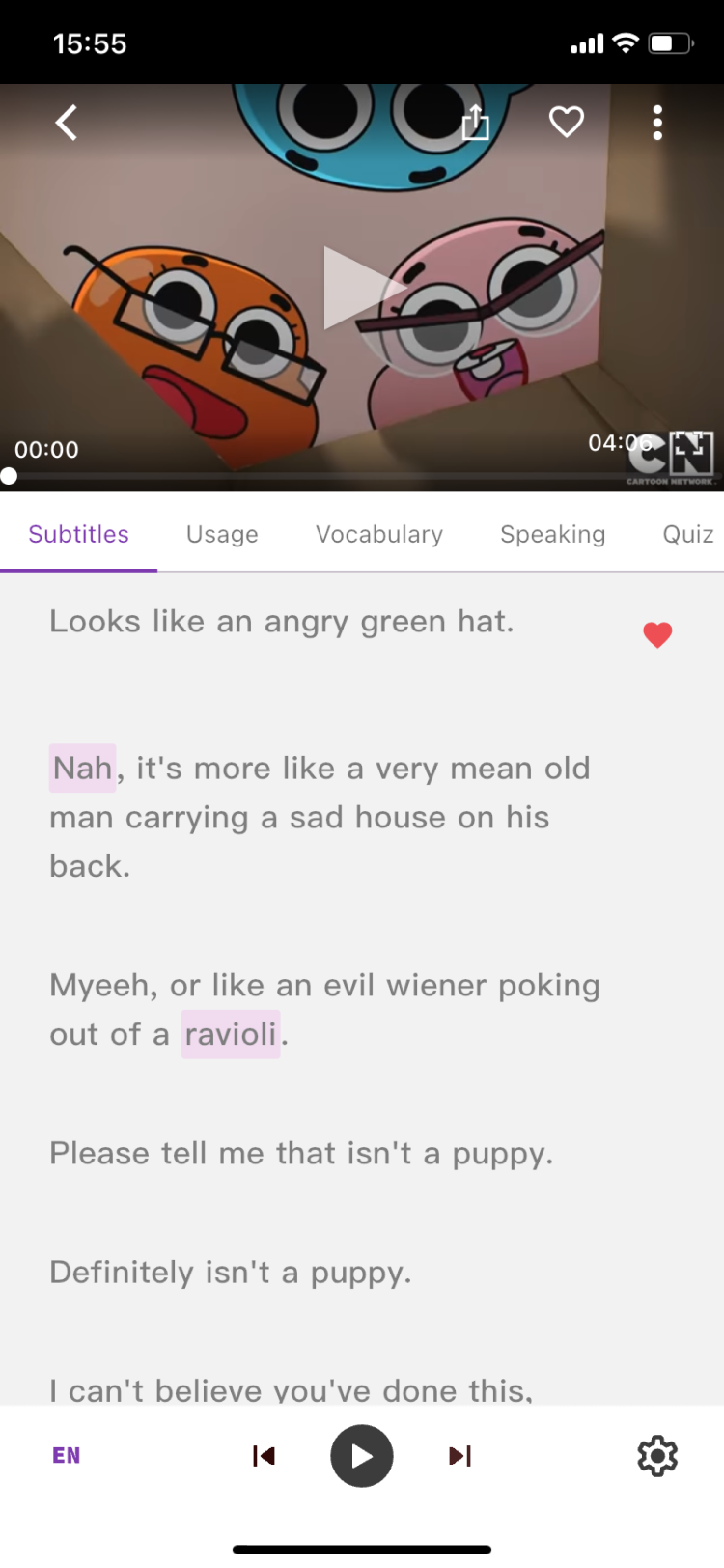724x1568 pixels.
Task: Look up the highlighted word "ravioli"
Action: click(231, 1034)
